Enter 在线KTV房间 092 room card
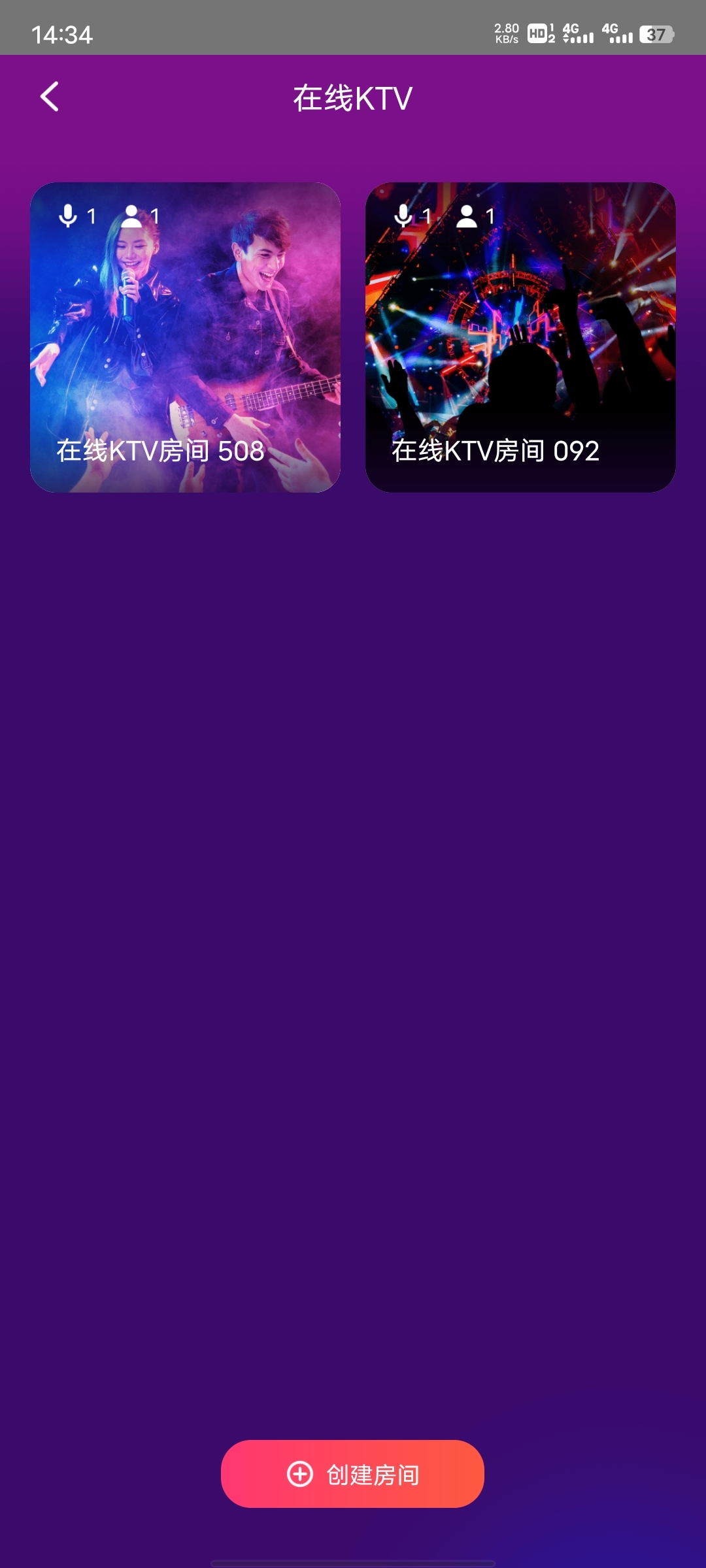 (x=520, y=337)
